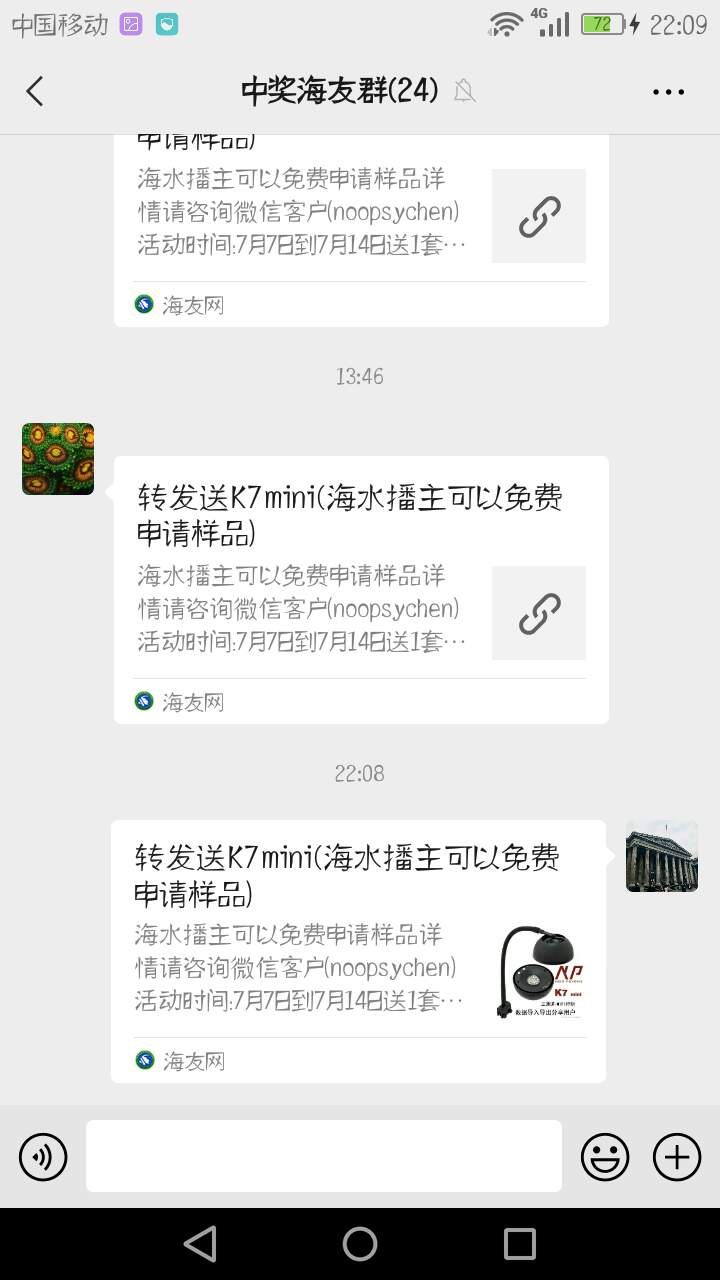Open the plus attachment menu
The width and height of the screenshot is (720, 1280).
[x=677, y=1157]
